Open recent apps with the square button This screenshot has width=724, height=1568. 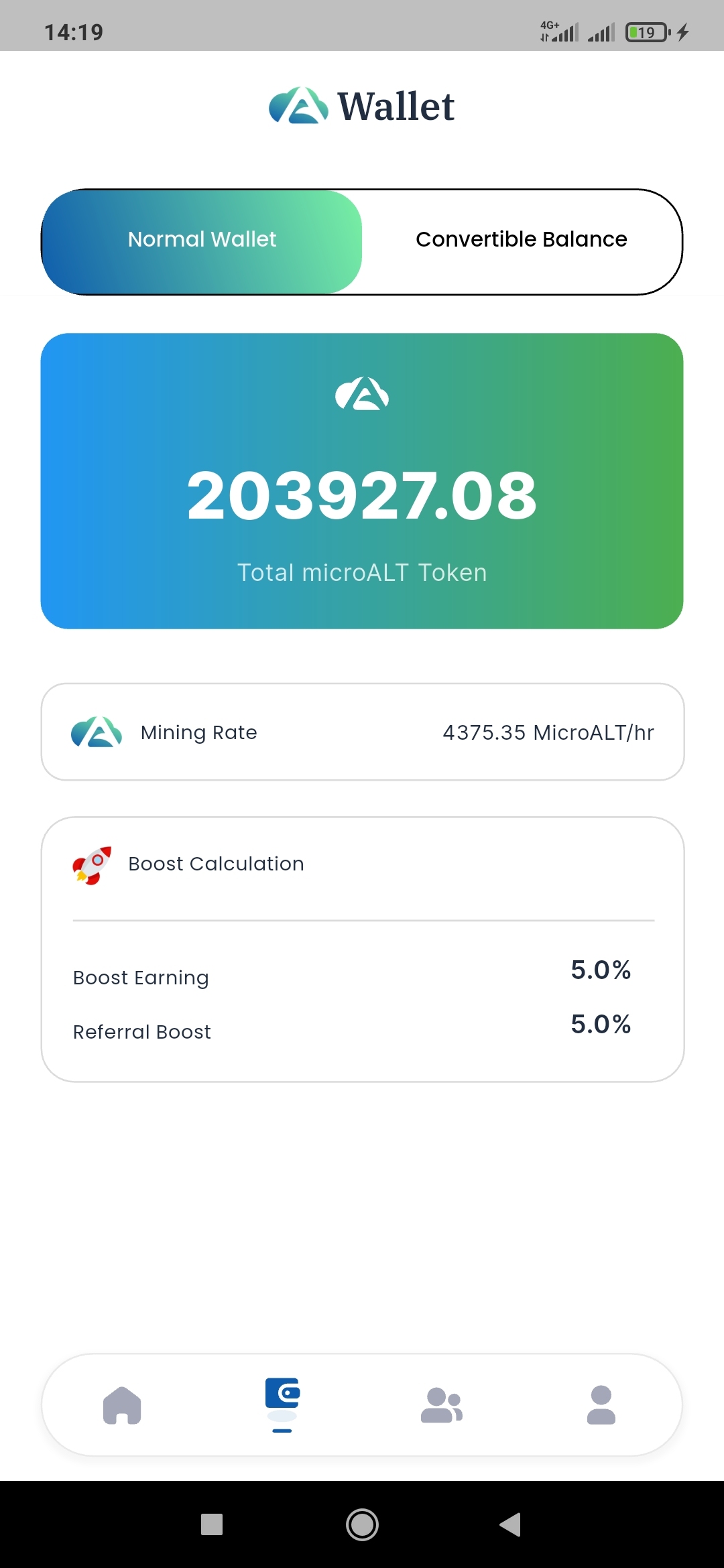pos(212,1524)
